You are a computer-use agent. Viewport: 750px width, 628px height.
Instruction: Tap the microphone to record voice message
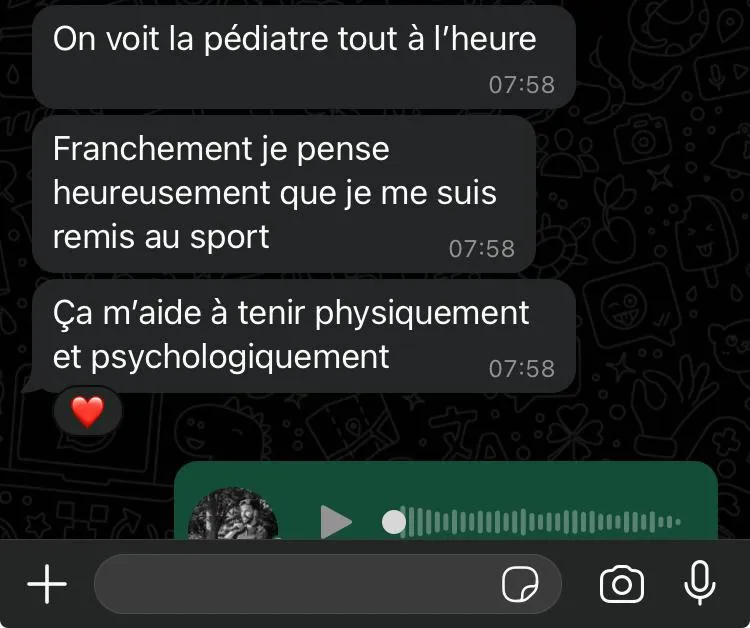(x=699, y=583)
